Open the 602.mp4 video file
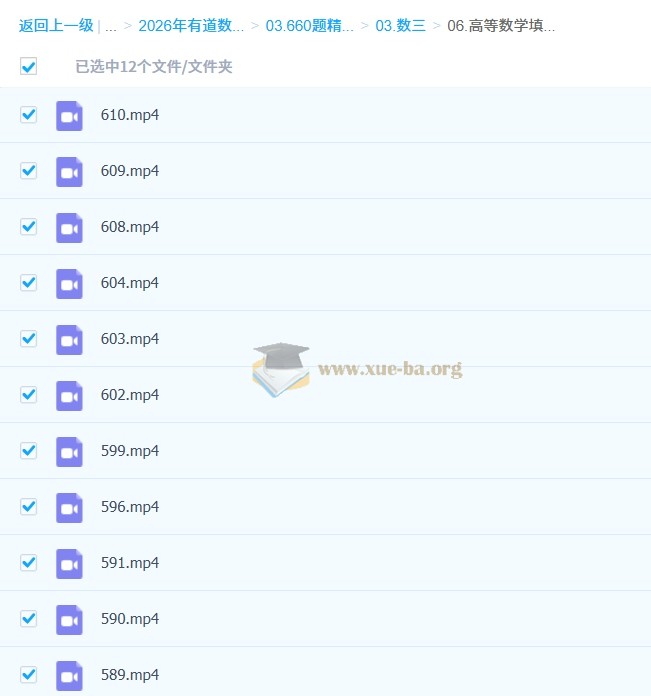 tap(130, 395)
